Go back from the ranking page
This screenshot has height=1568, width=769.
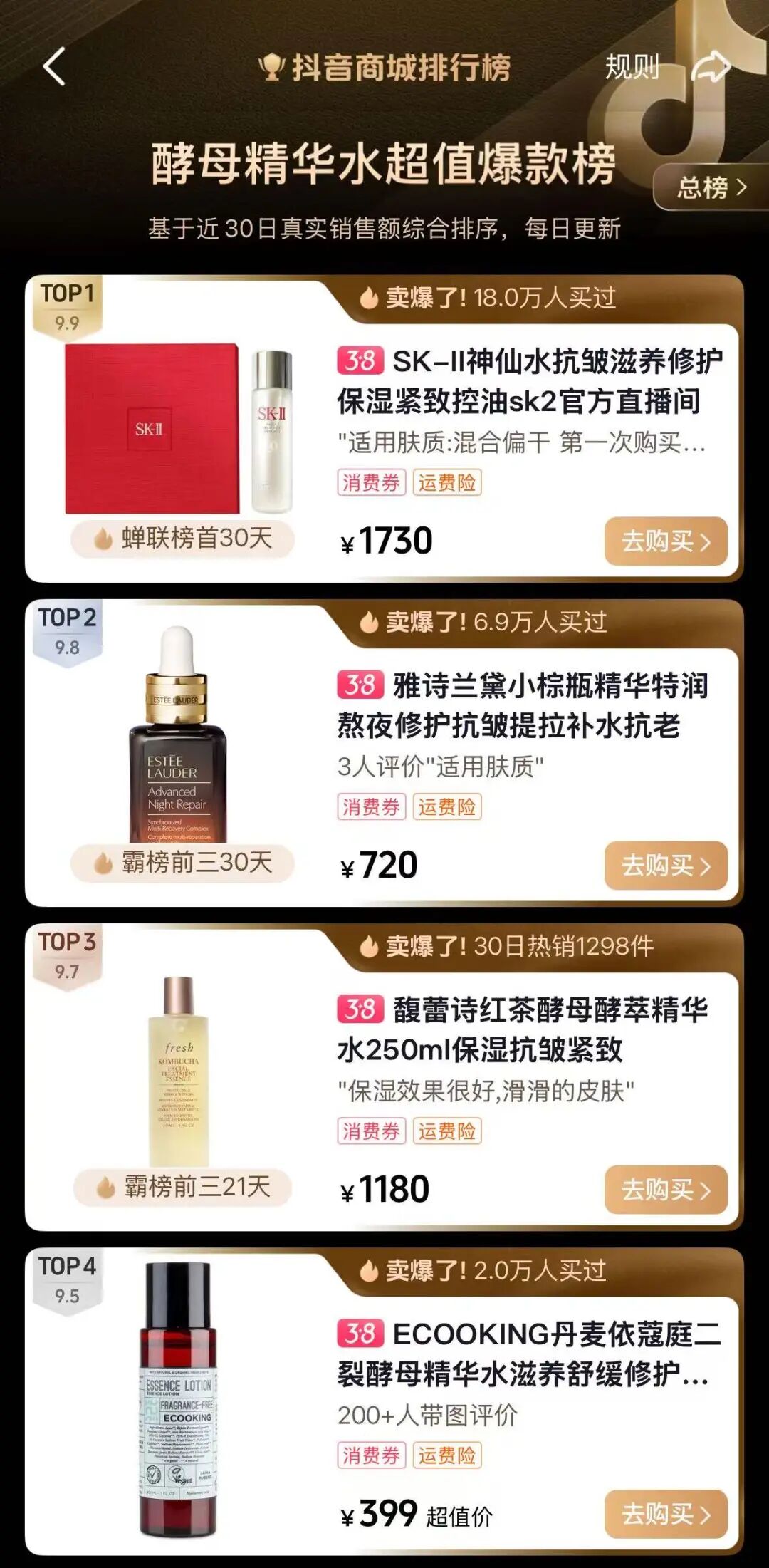[54, 67]
